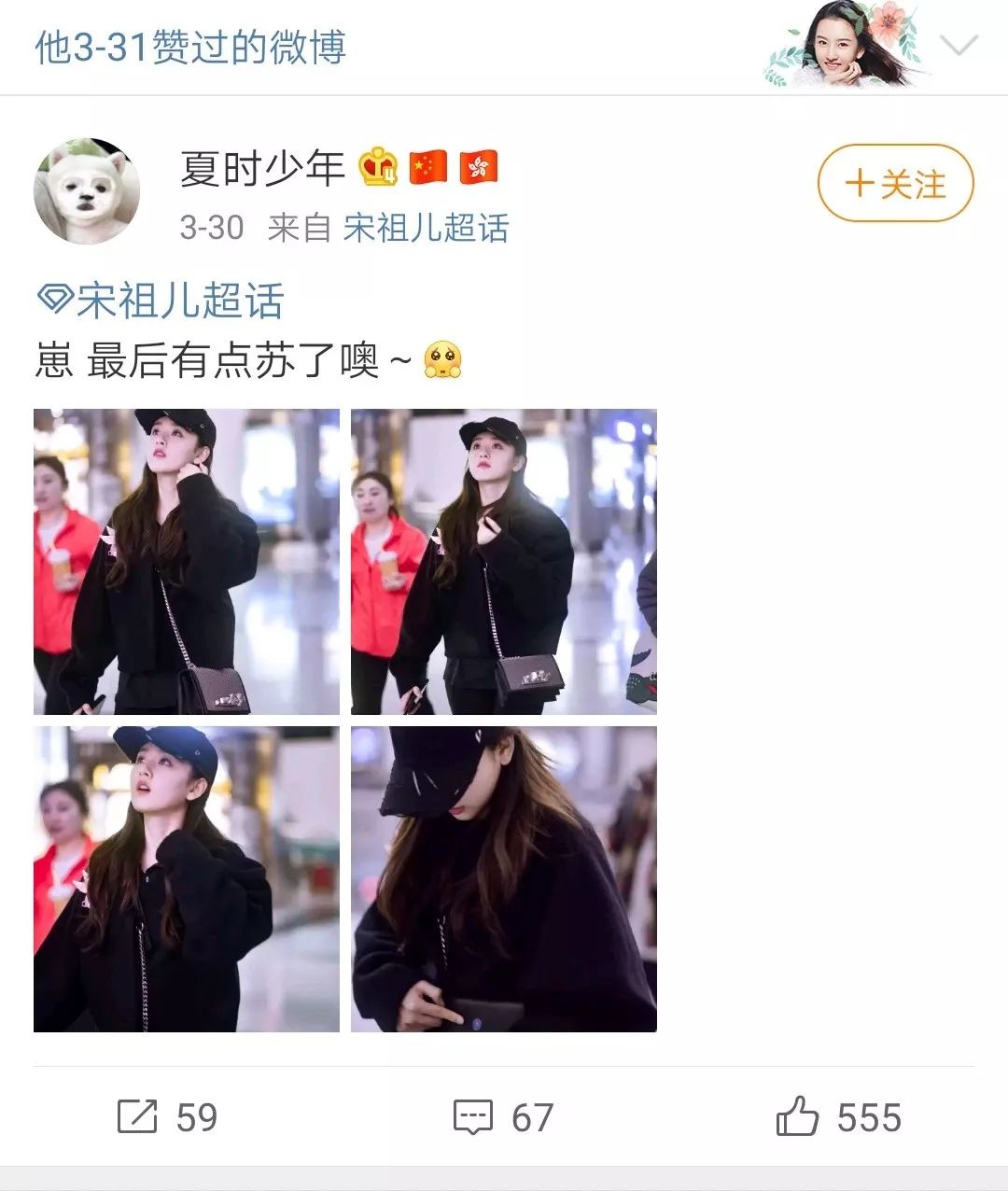Image resolution: width=1008 pixels, height=1191 pixels.
Task: Open the 宋祖儿超话 source link
Action: [x=426, y=228]
